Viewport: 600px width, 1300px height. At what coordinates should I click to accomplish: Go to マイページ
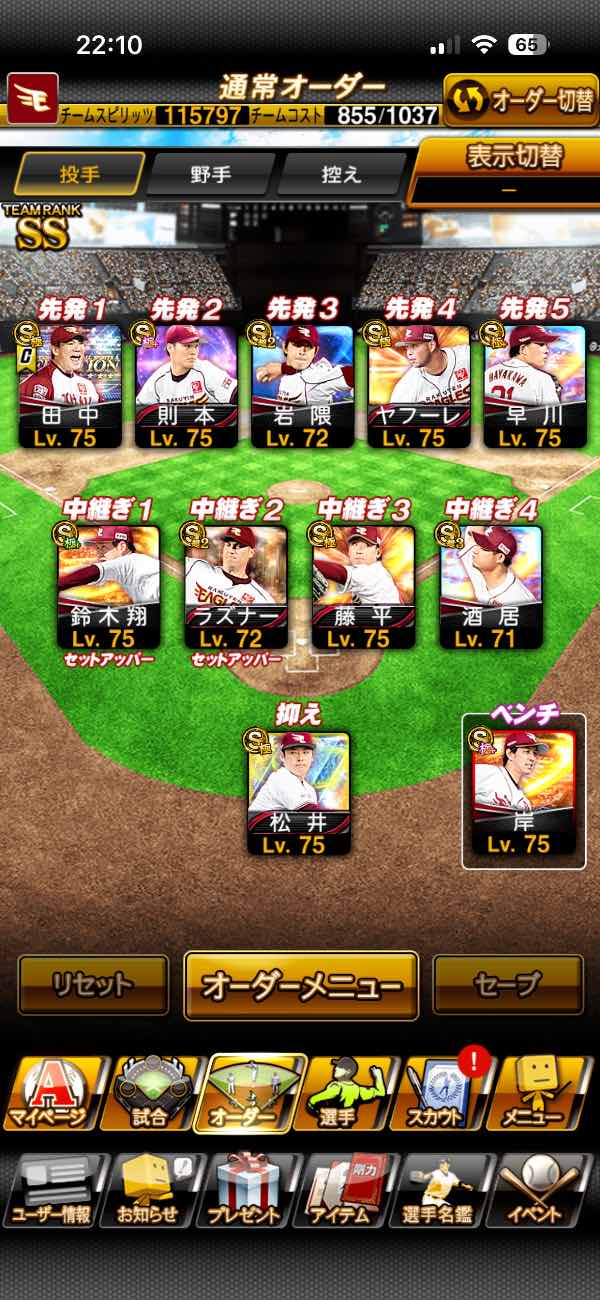tap(50, 1094)
